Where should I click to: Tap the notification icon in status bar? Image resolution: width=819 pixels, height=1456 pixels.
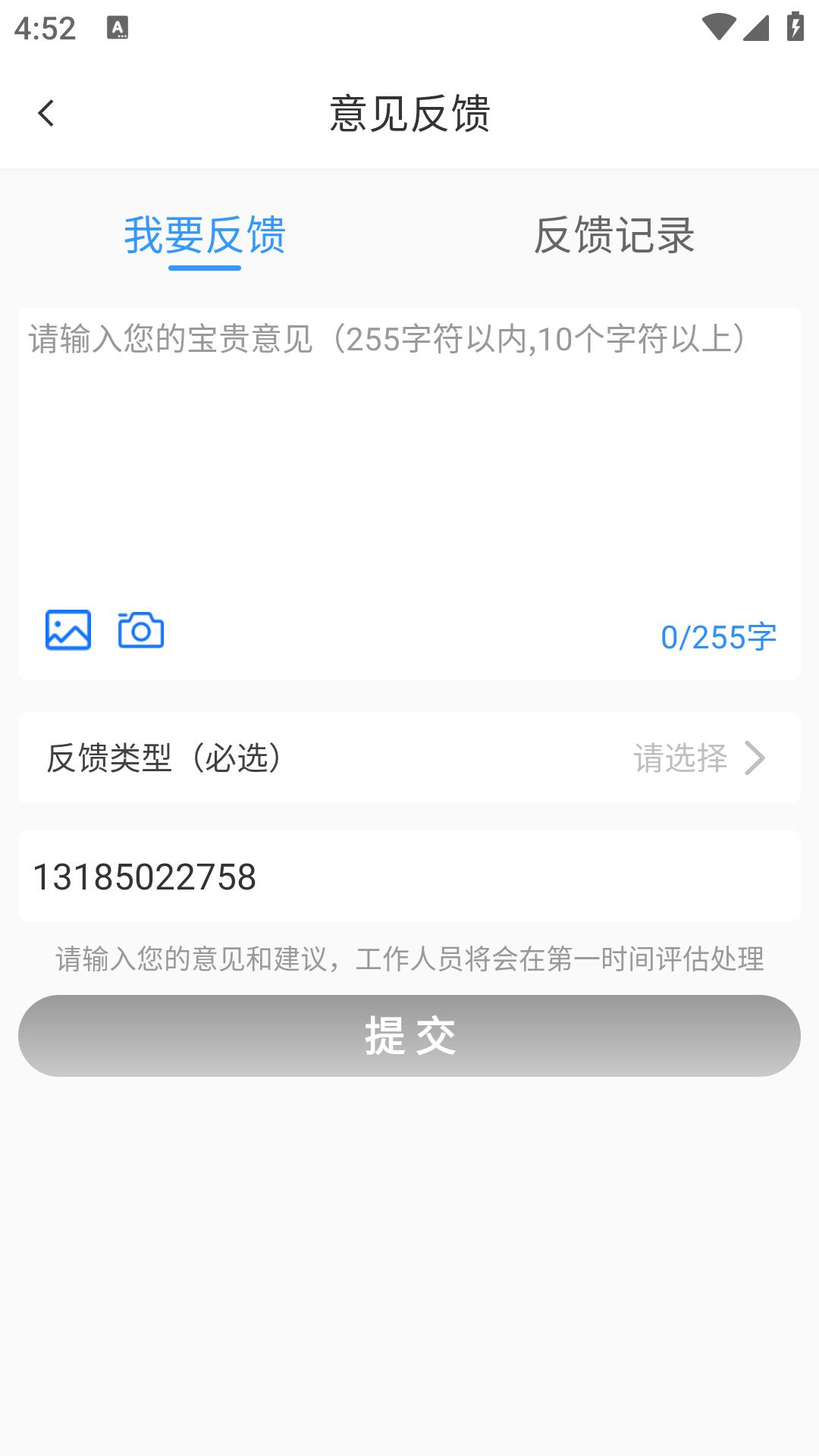pyautogui.click(x=119, y=27)
